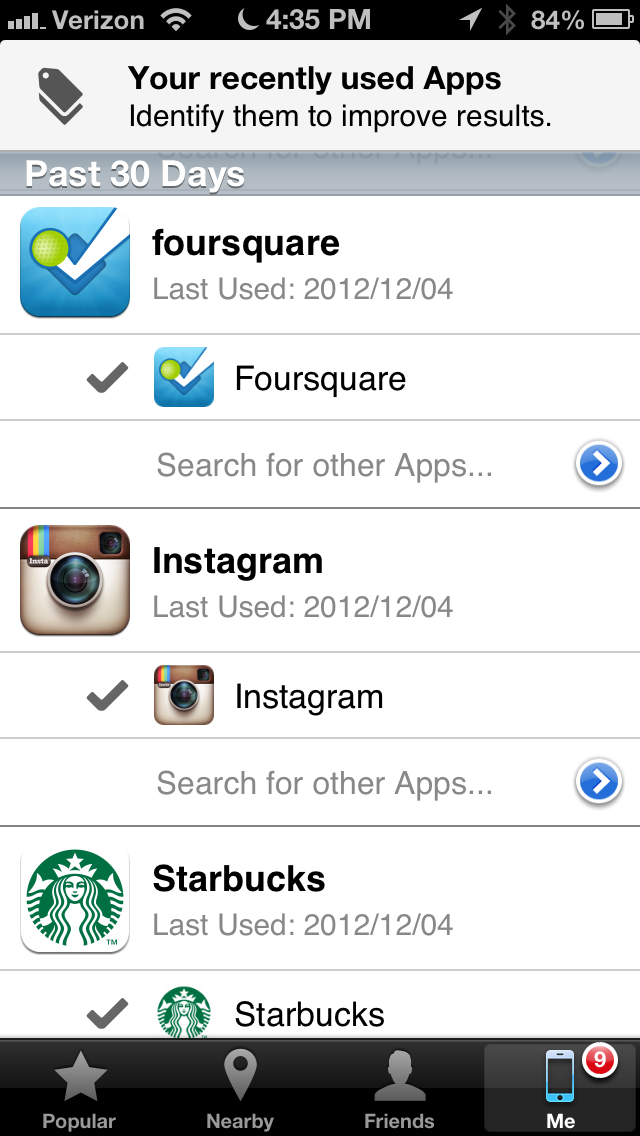Search for other Apps under Instagram
This screenshot has width=640, height=1136.
(320, 782)
